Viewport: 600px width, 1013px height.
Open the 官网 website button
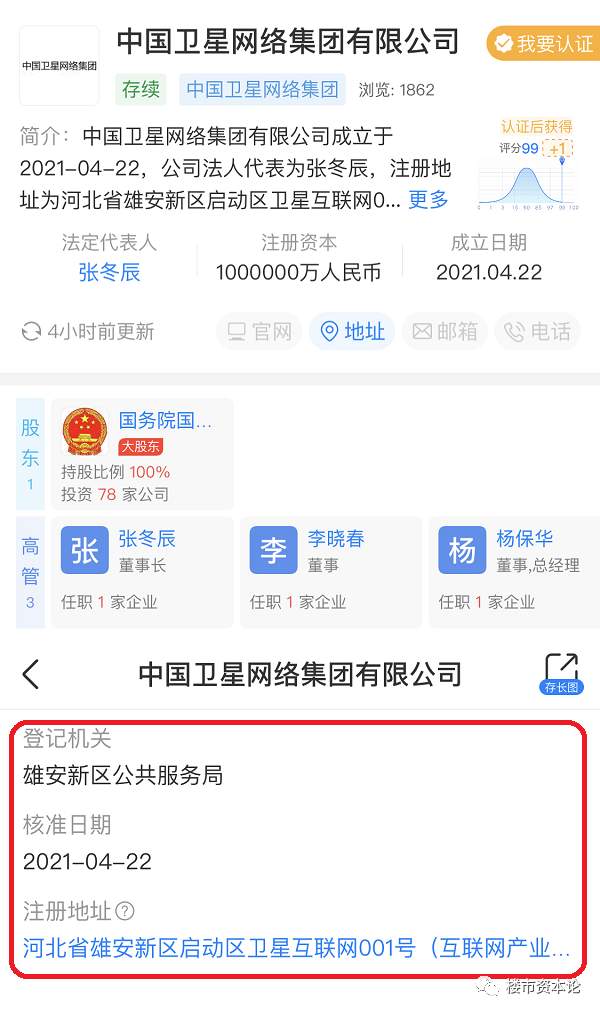tap(258, 332)
